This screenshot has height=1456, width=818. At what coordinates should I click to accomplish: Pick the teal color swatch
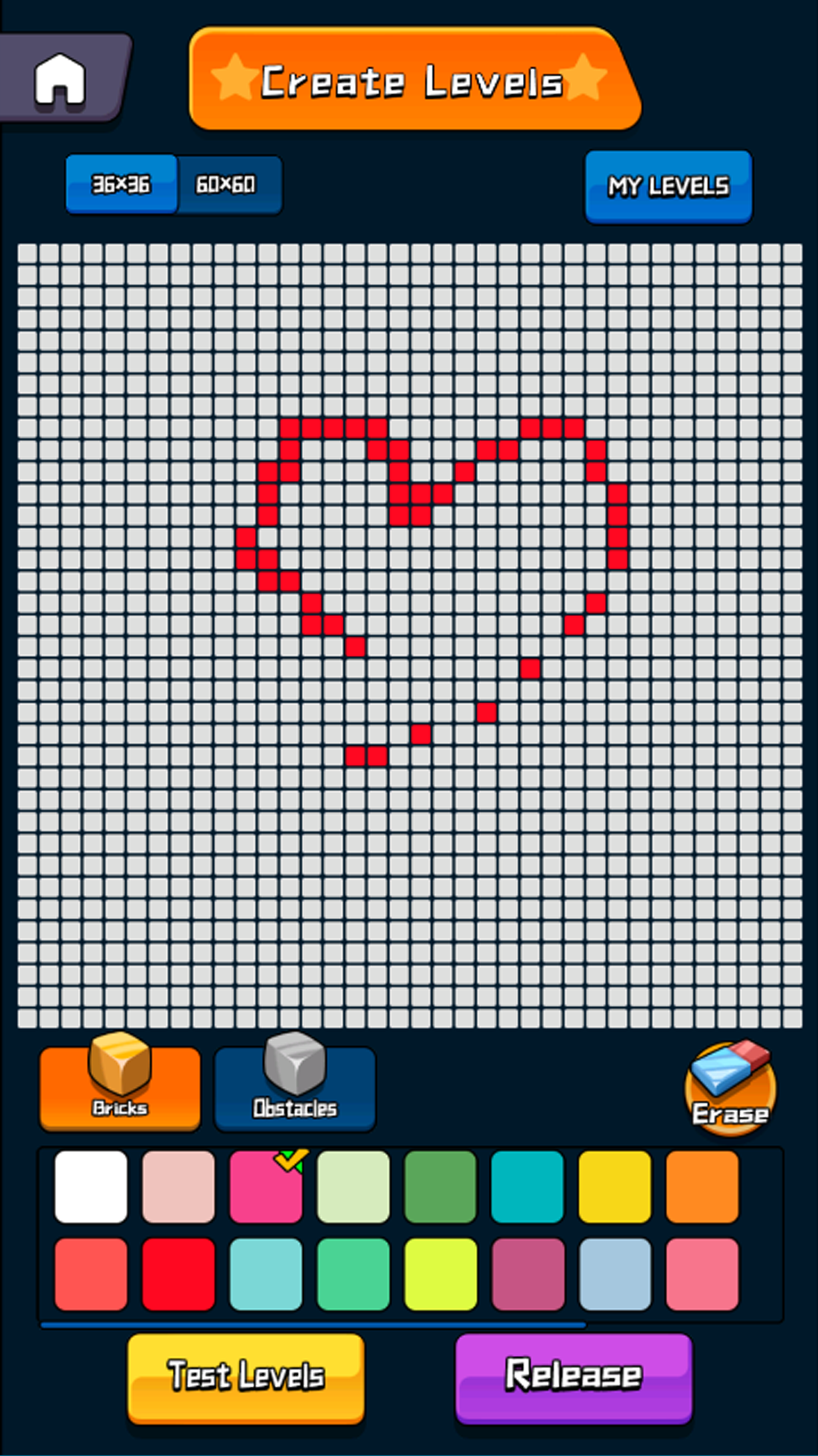[x=528, y=1186]
